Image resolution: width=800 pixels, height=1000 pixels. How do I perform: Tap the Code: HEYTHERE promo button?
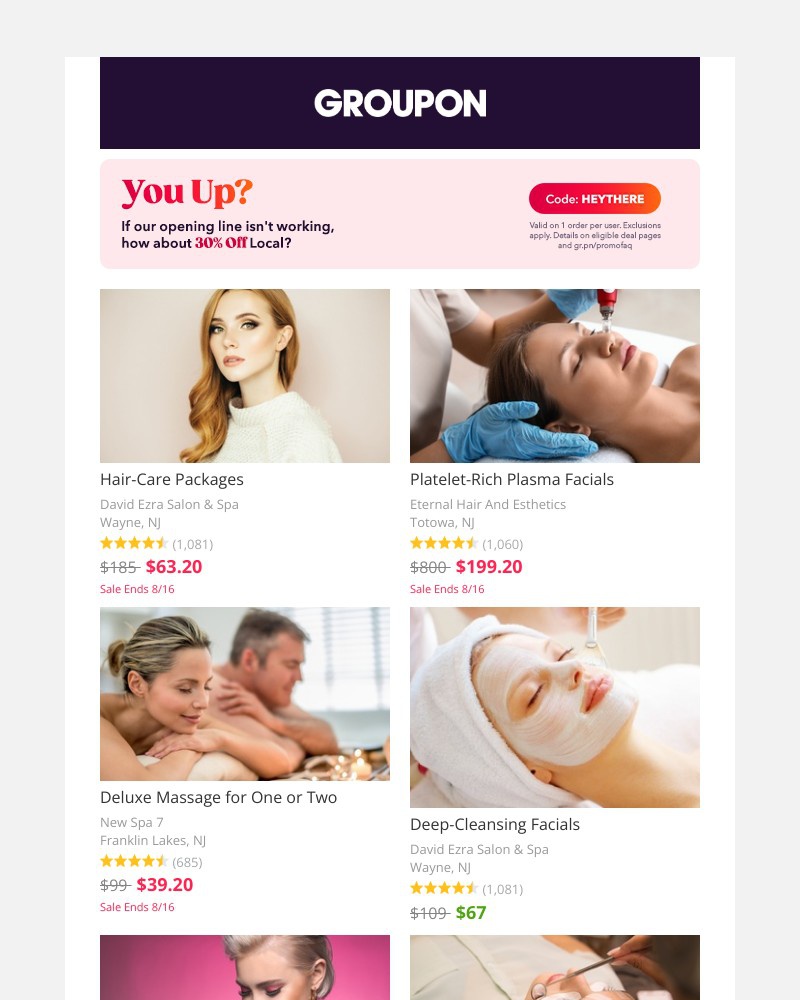[x=594, y=199]
